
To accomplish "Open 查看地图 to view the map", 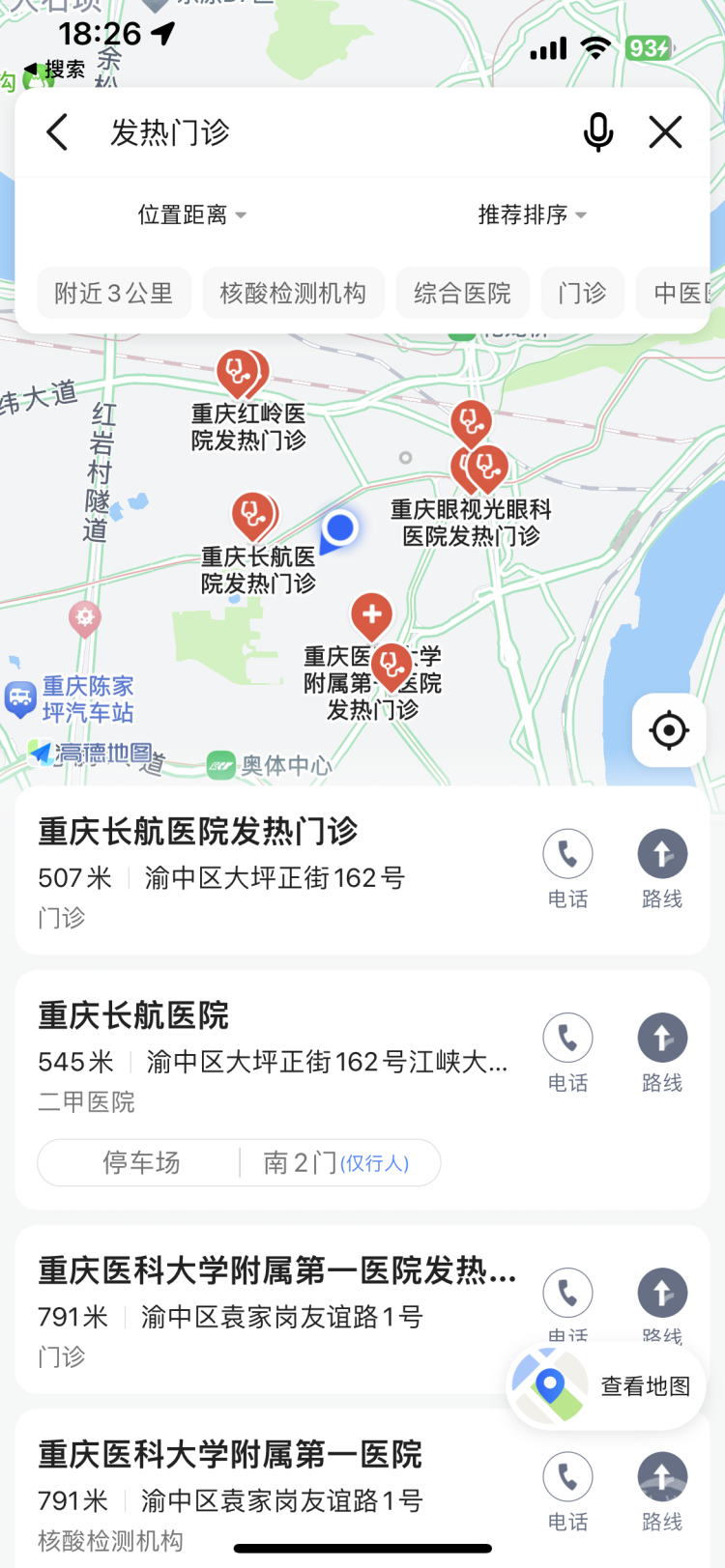I will [x=606, y=1386].
